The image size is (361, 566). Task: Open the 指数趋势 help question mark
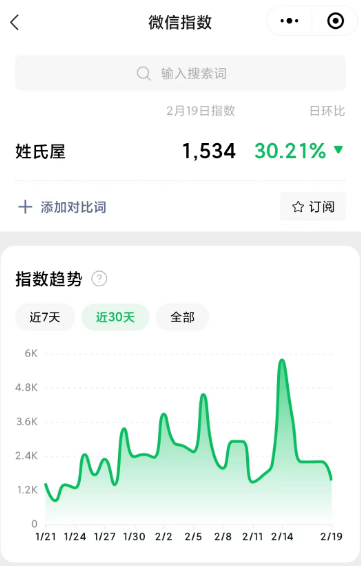[x=99, y=279]
